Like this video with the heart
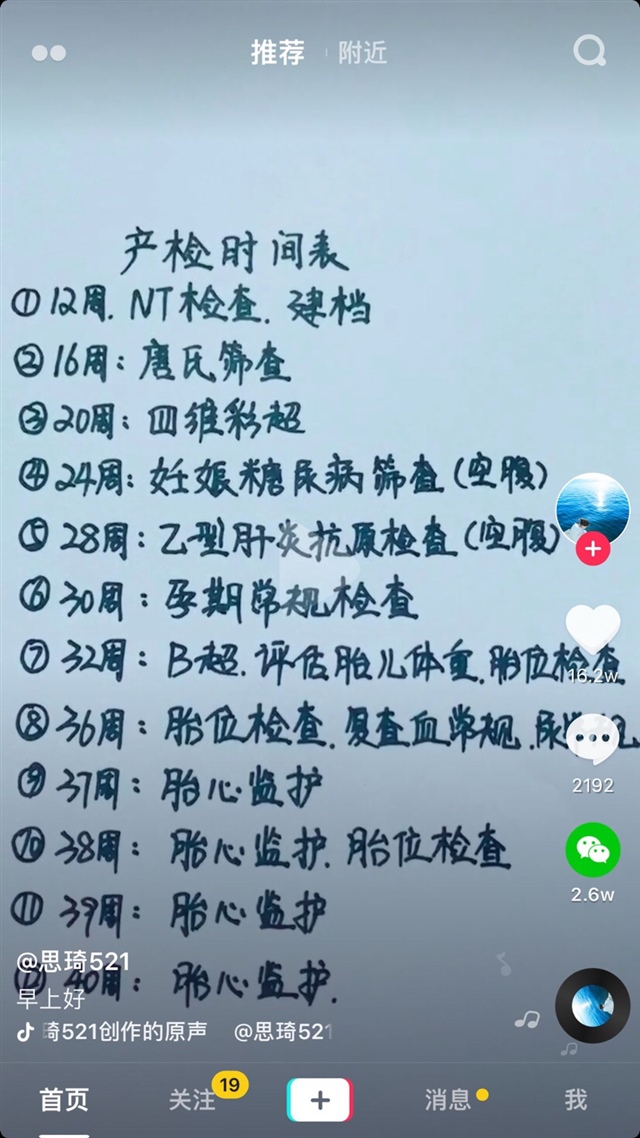This screenshot has width=640, height=1138. coord(593,629)
